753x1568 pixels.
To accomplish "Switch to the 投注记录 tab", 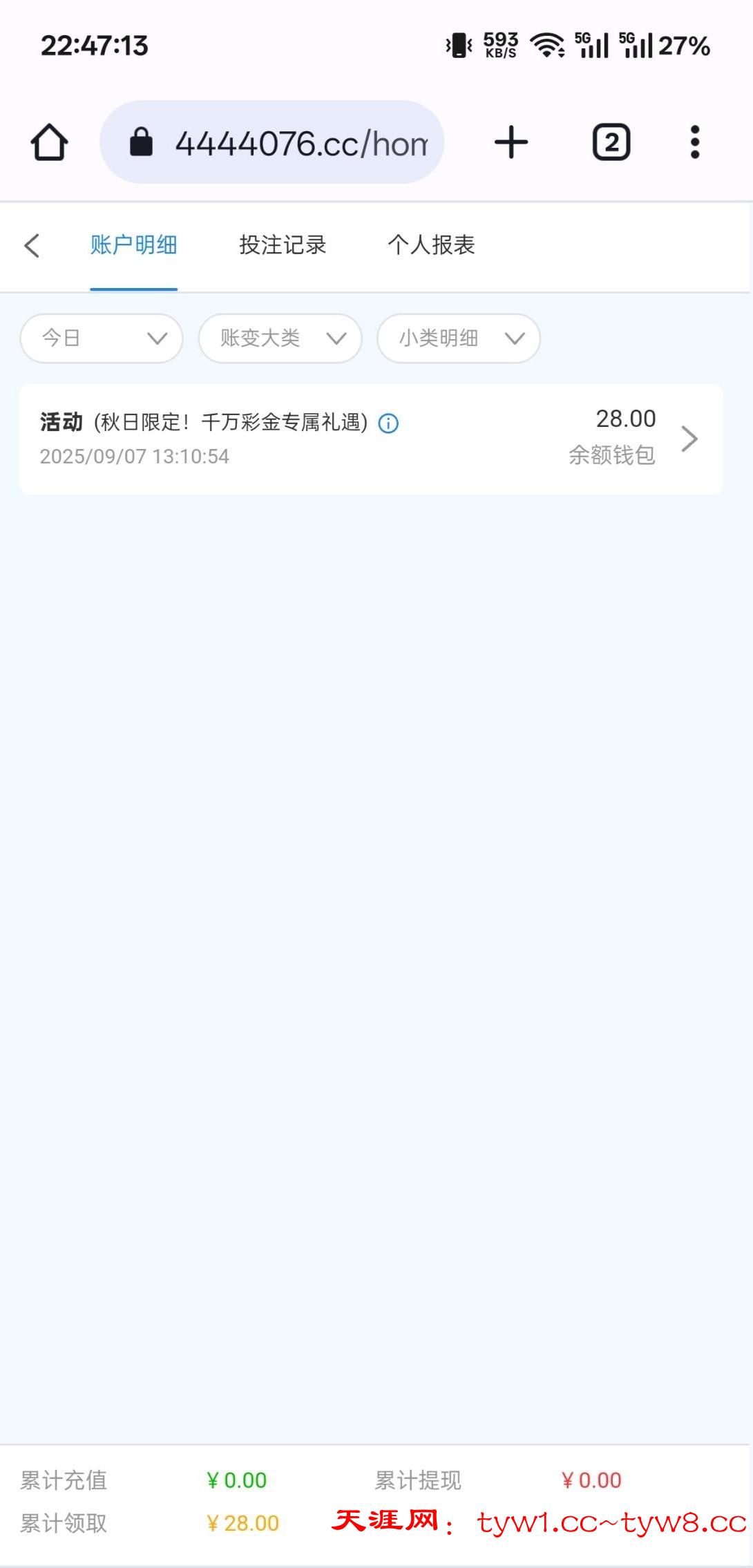I will (283, 245).
